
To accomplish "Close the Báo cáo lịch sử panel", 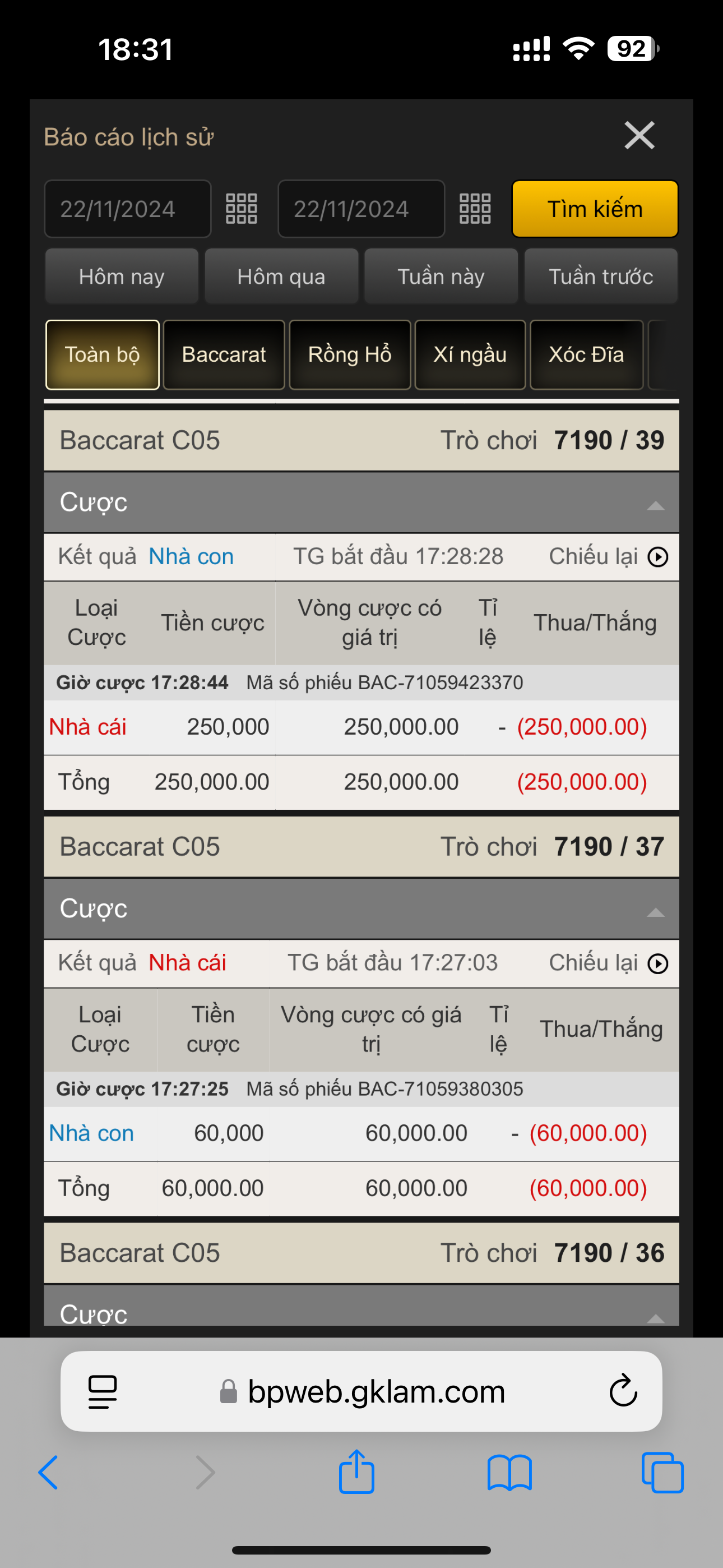I will click(639, 135).
